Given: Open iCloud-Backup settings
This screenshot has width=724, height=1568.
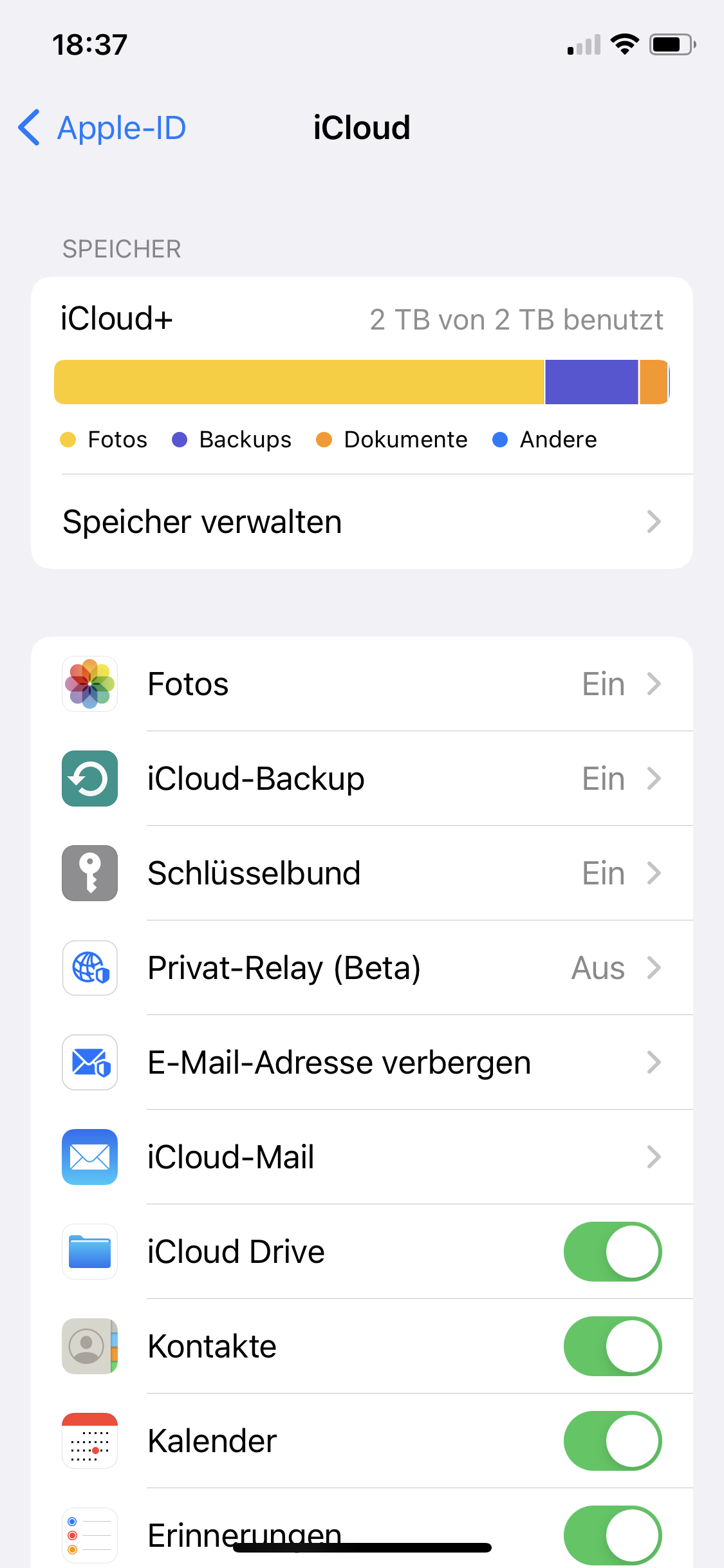Looking at the screenshot, I should coord(362,778).
